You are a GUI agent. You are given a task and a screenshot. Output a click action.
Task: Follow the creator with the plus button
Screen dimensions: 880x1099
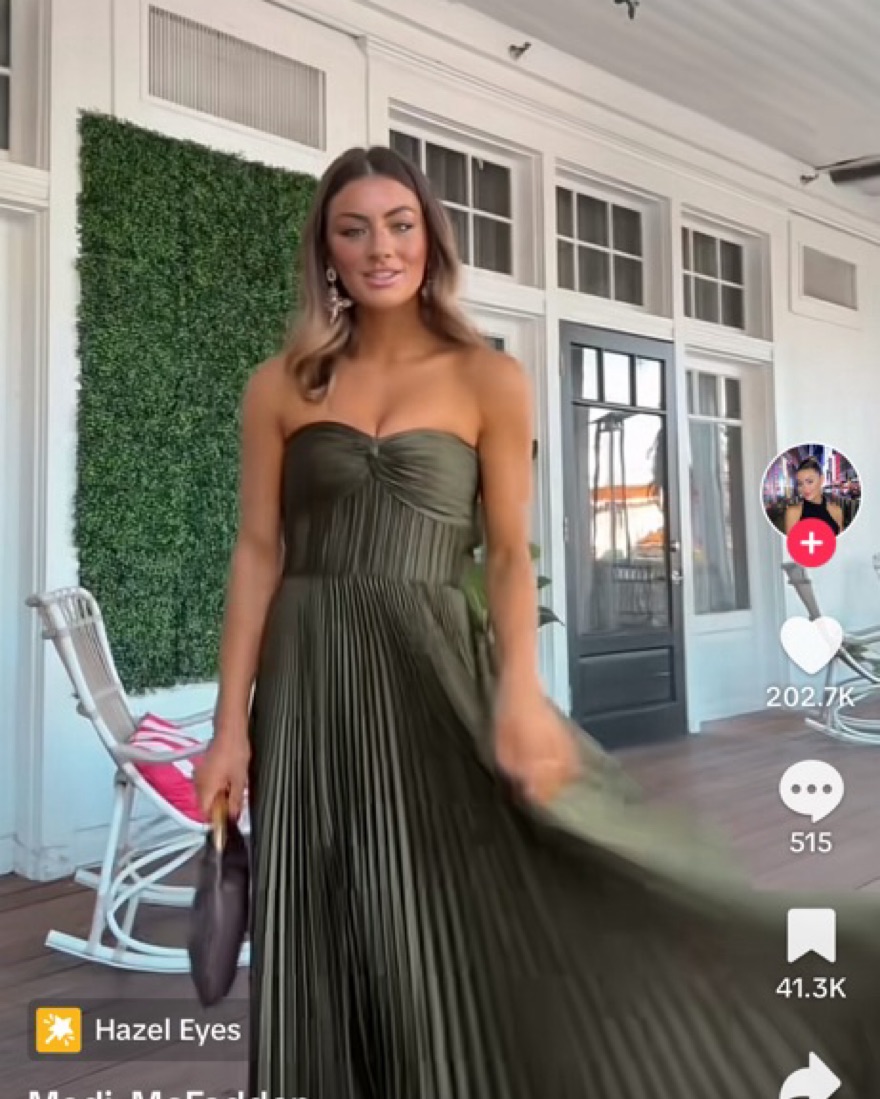(x=811, y=544)
